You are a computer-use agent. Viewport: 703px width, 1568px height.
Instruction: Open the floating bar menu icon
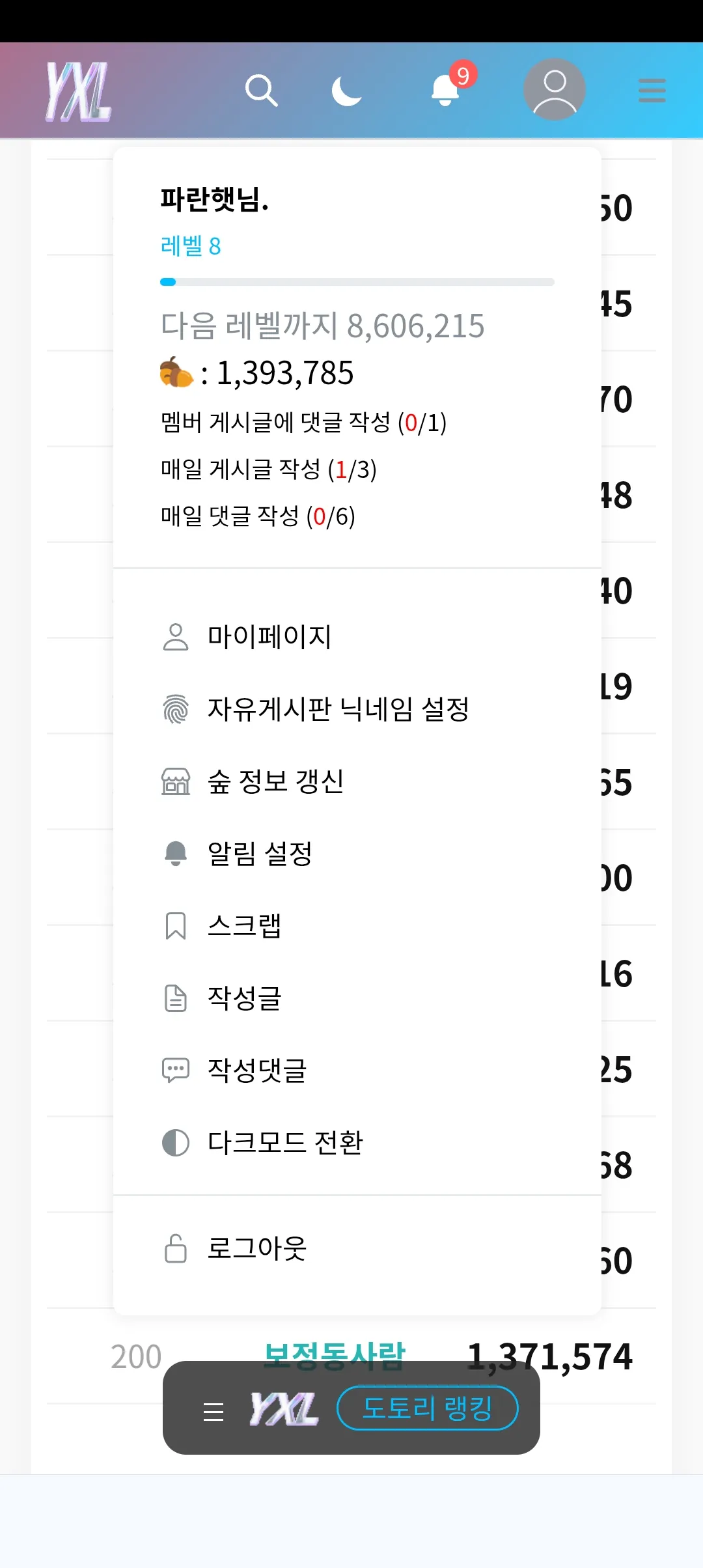coord(214,1411)
